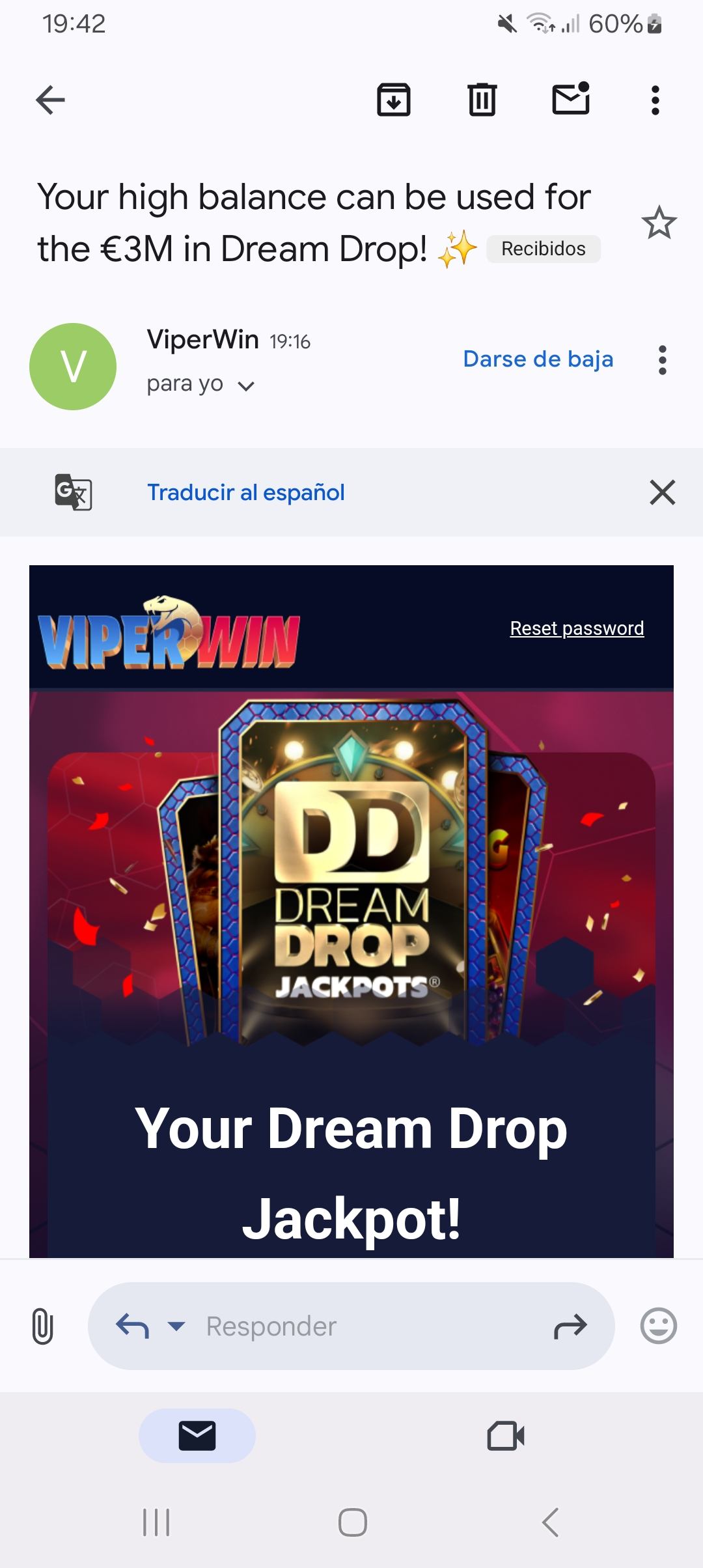Viewport: 703px width, 1568px height.
Task: Expand recipient details under ViperWin
Action: (246, 386)
